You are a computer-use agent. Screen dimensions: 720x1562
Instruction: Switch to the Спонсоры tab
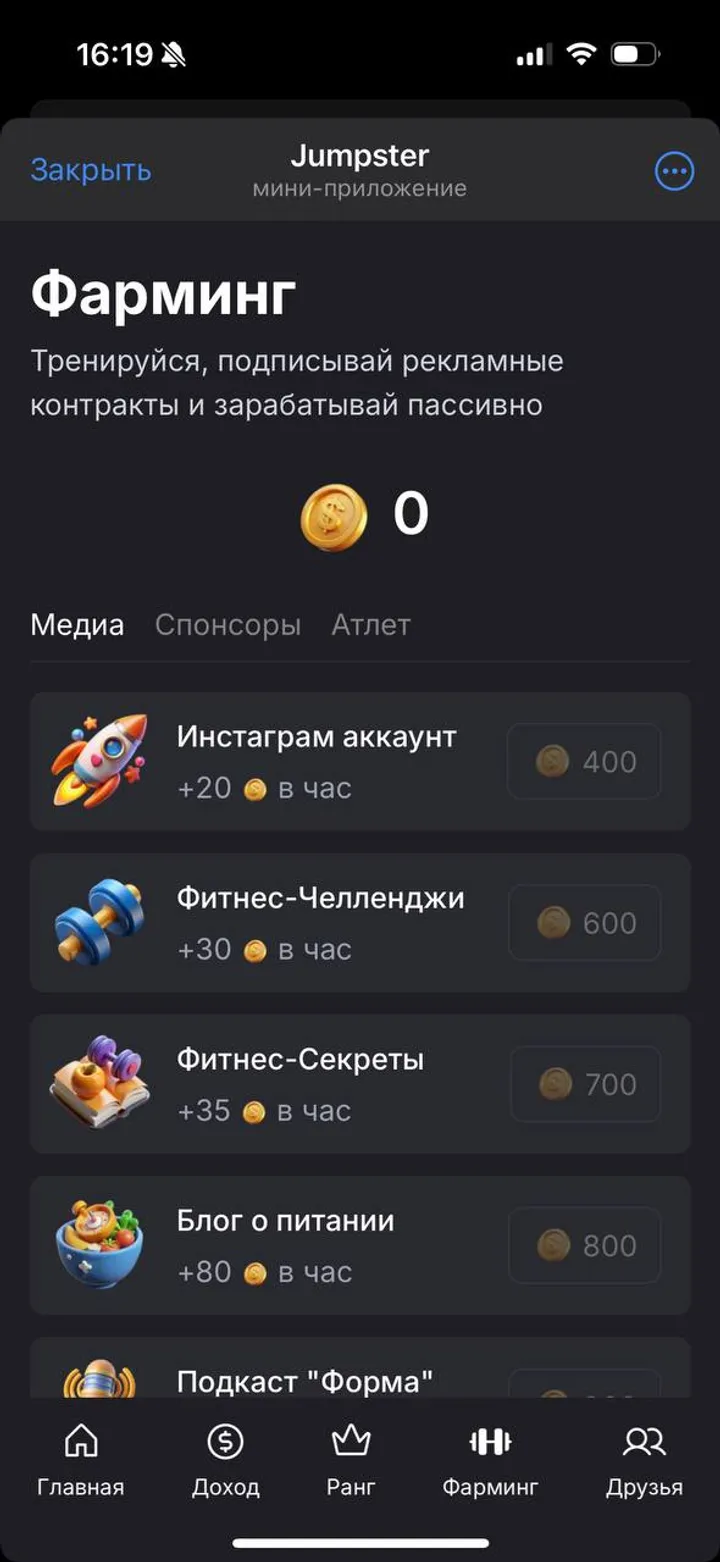click(x=228, y=624)
